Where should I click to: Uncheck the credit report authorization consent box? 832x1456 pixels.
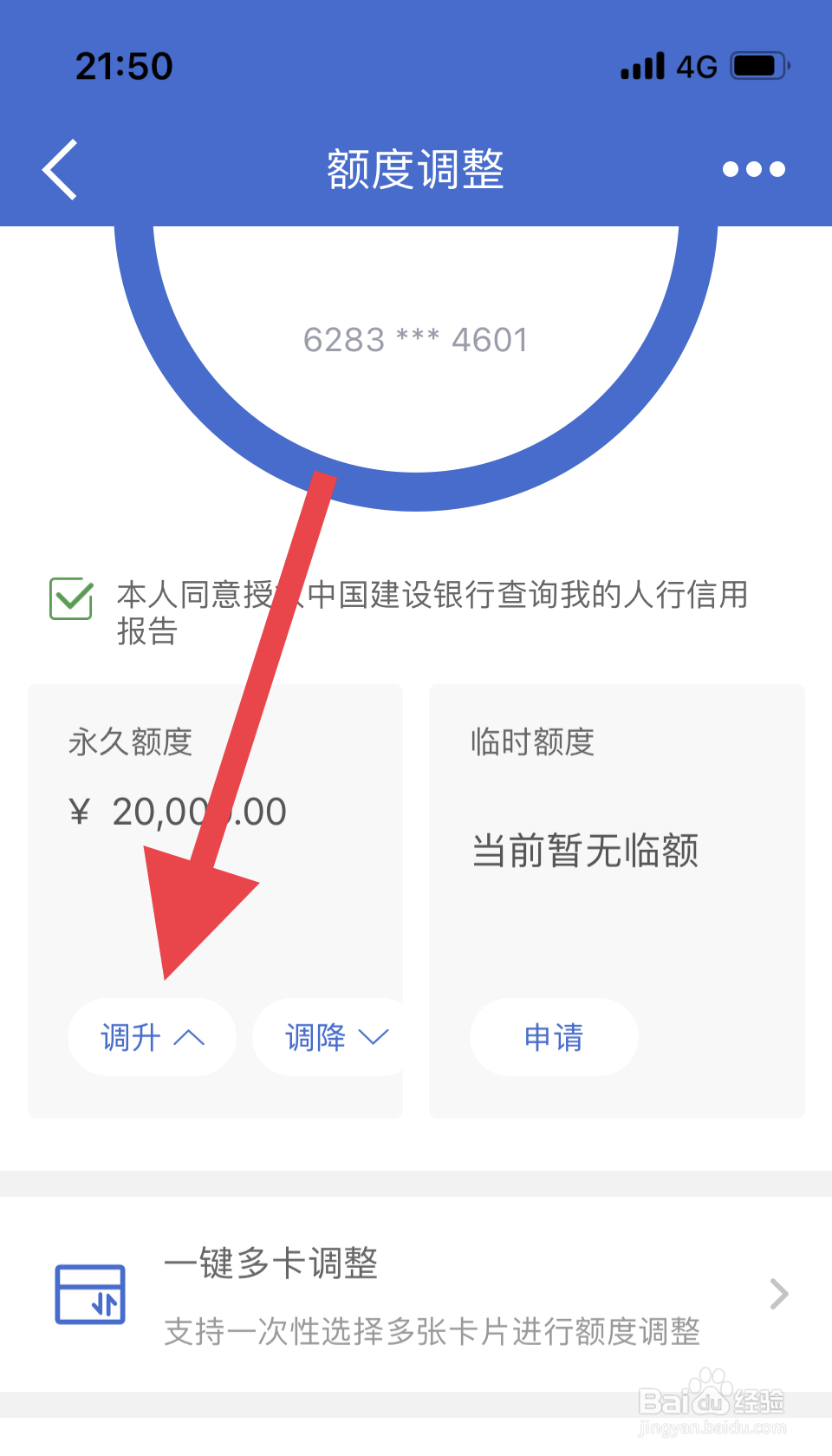pyautogui.click(x=71, y=599)
